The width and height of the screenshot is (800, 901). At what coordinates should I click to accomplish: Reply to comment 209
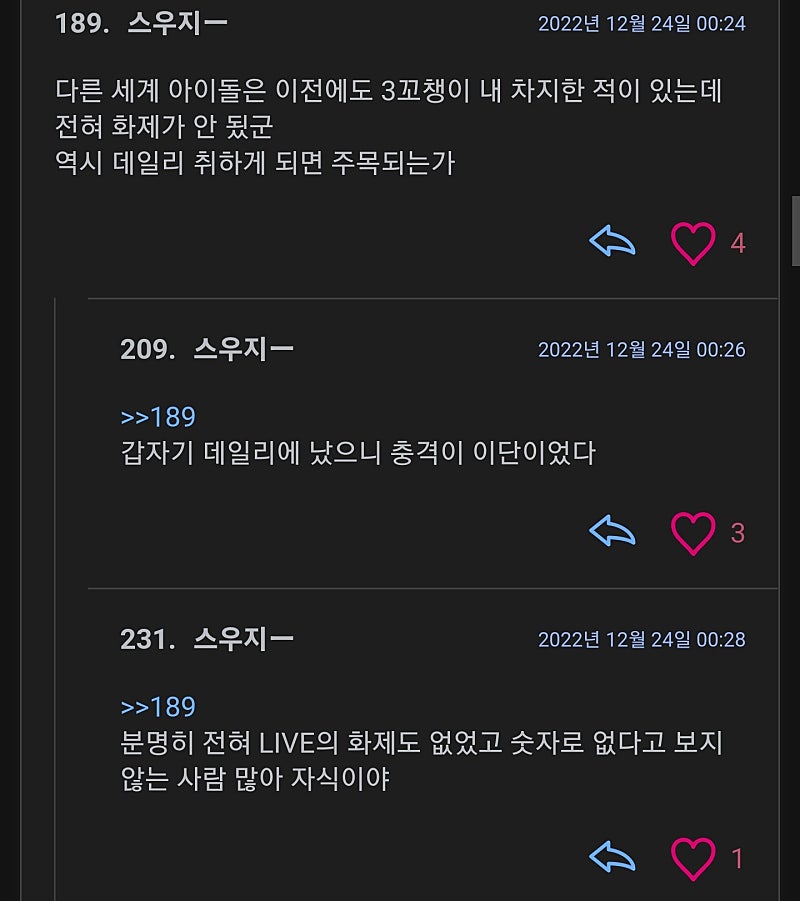tap(612, 532)
